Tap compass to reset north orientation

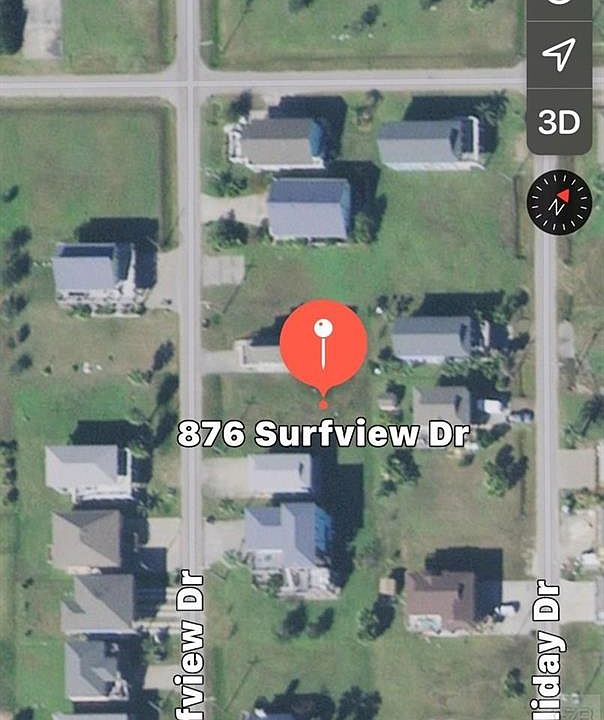click(x=559, y=203)
